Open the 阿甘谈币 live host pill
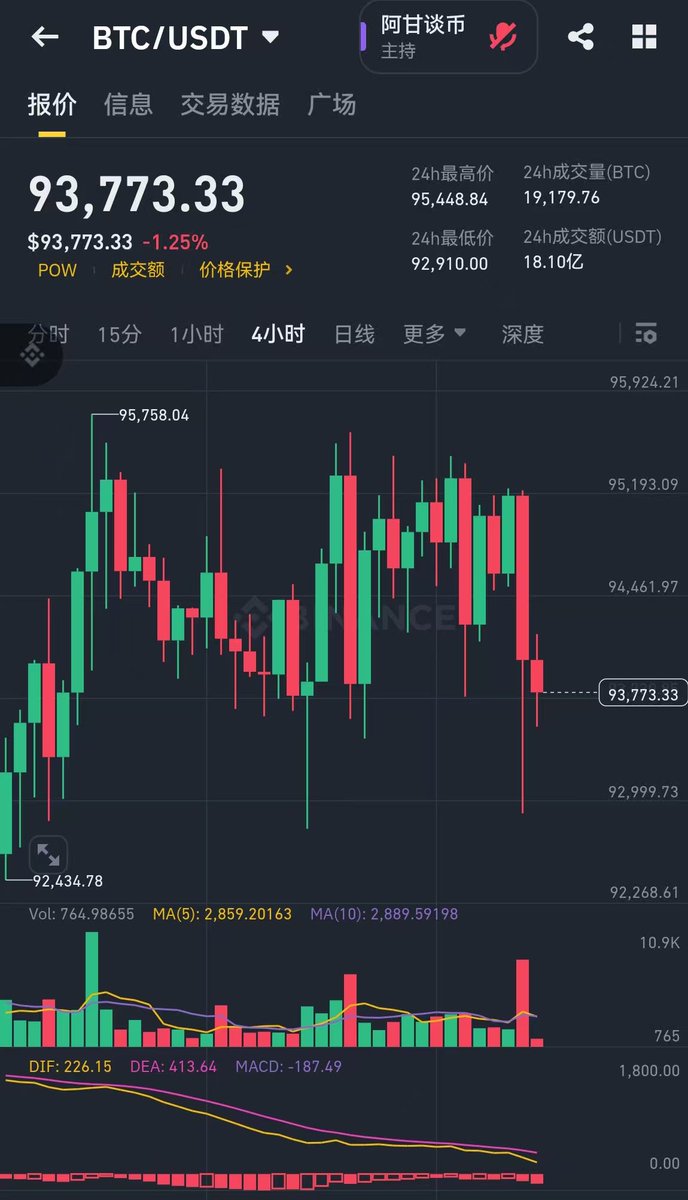Screen dimensions: 688x1200 coord(449,37)
